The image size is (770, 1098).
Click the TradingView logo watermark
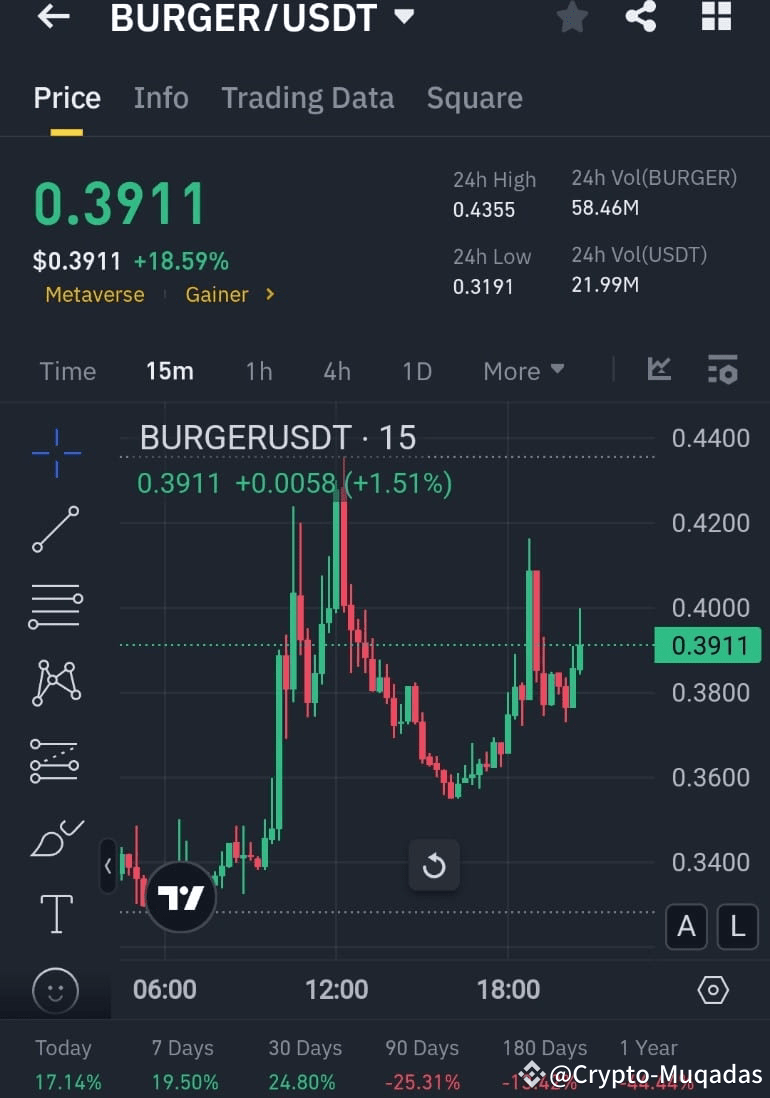(x=180, y=897)
